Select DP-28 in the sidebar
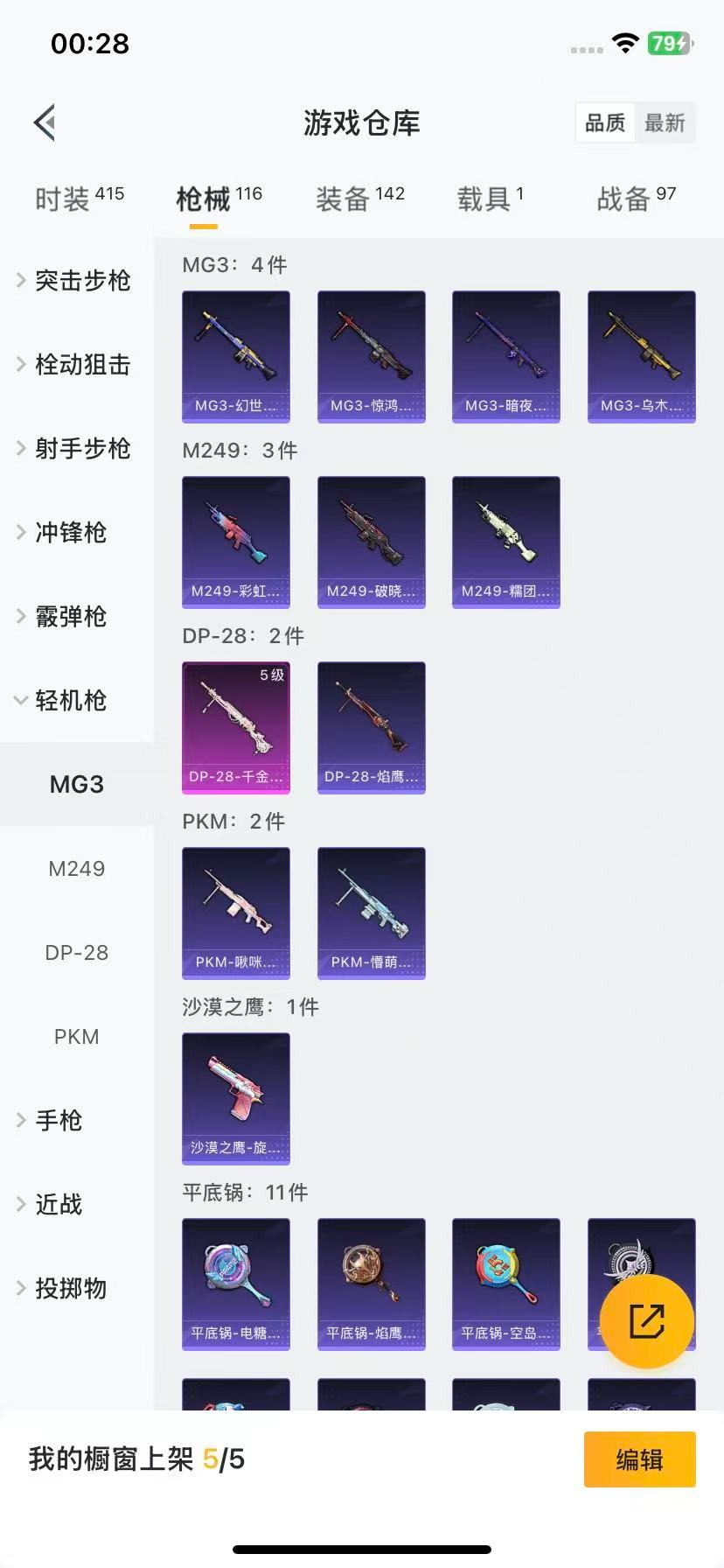 [76, 952]
